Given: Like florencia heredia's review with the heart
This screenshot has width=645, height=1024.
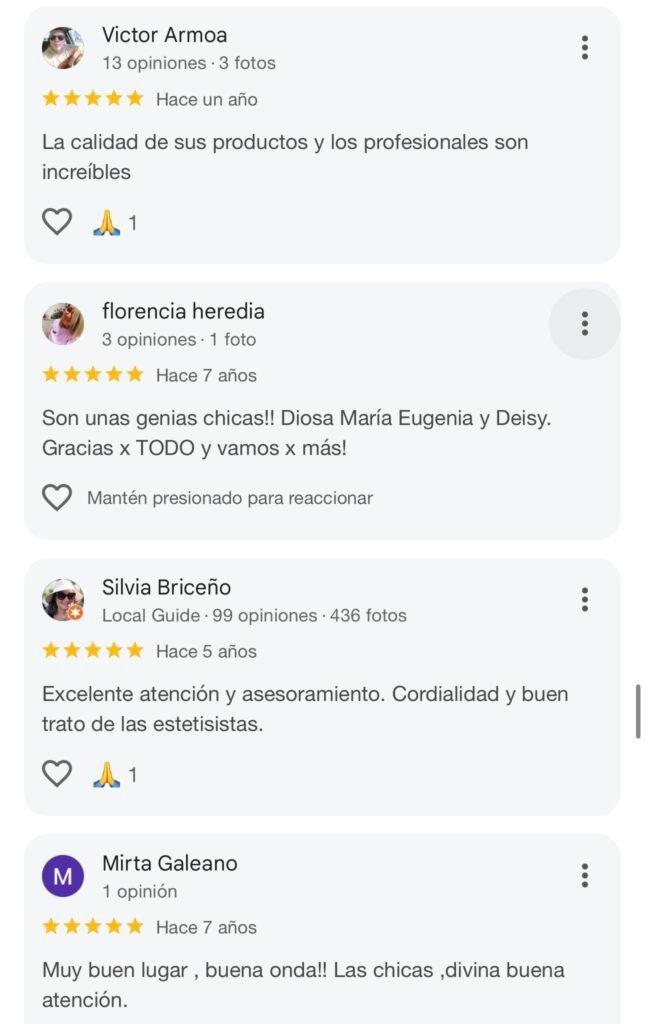Looking at the screenshot, I should (57, 497).
